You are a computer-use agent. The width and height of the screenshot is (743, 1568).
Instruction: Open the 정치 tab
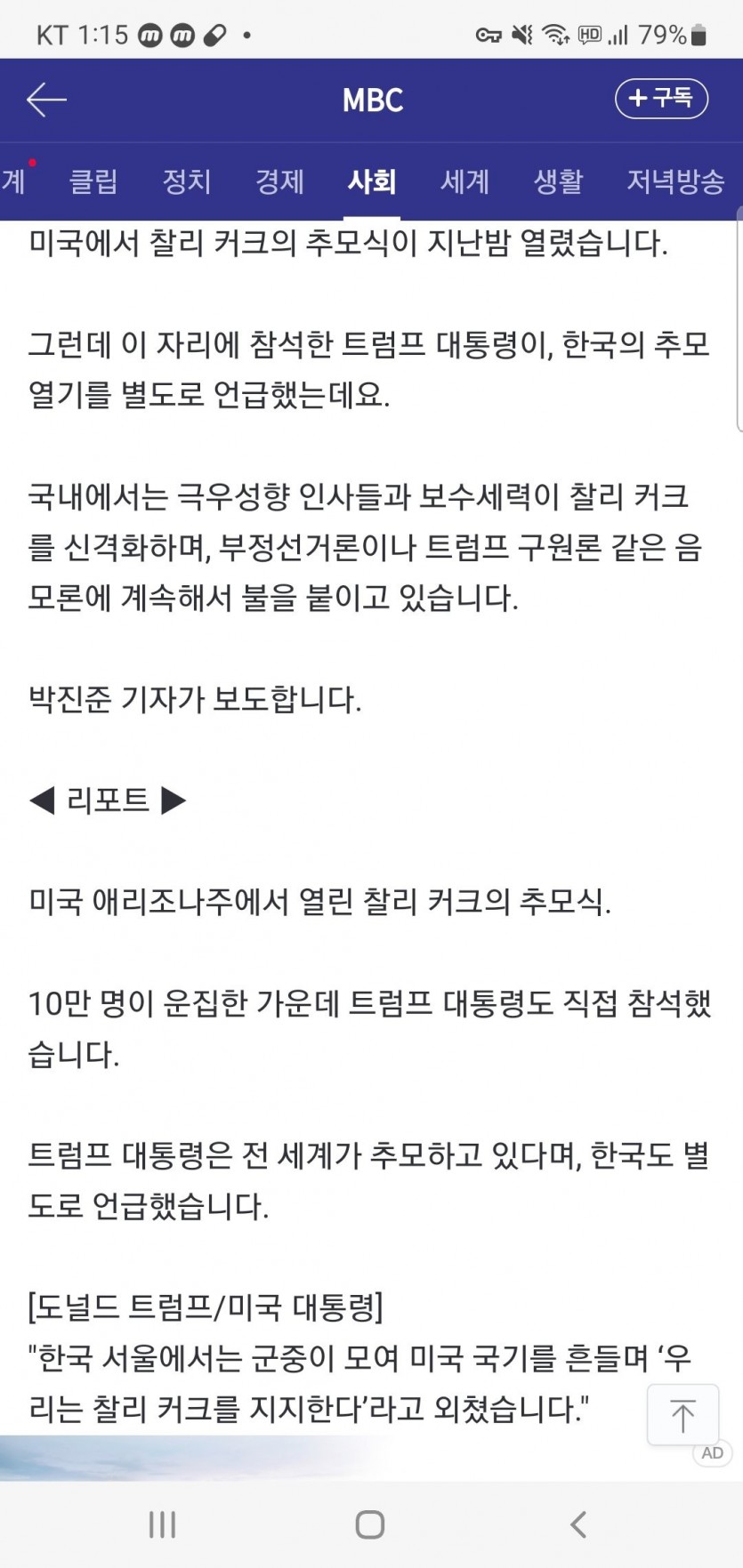coord(187,182)
